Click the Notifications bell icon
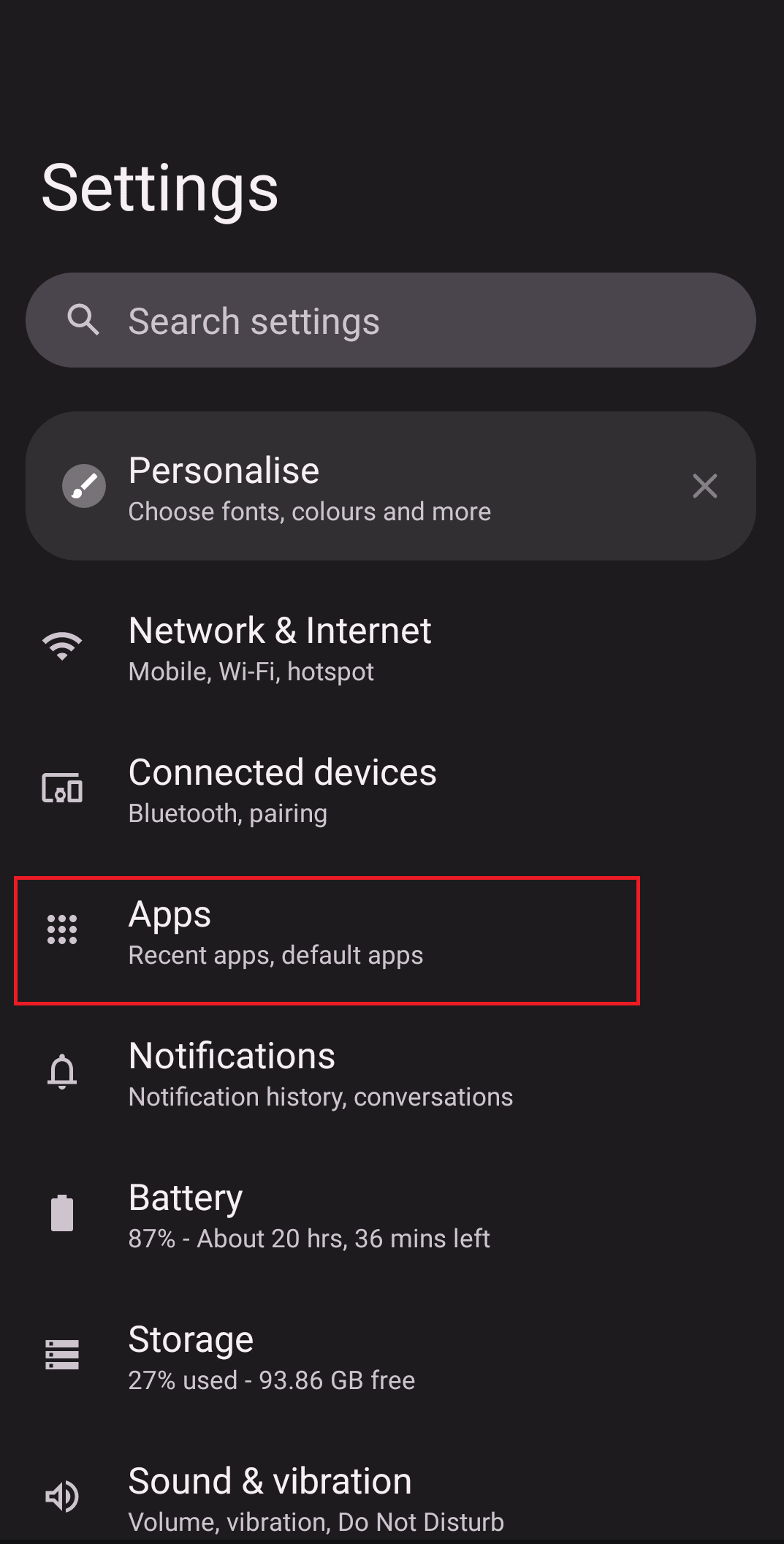Image resolution: width=784 pixels, height=1544 pixels. pos(61,1072)
